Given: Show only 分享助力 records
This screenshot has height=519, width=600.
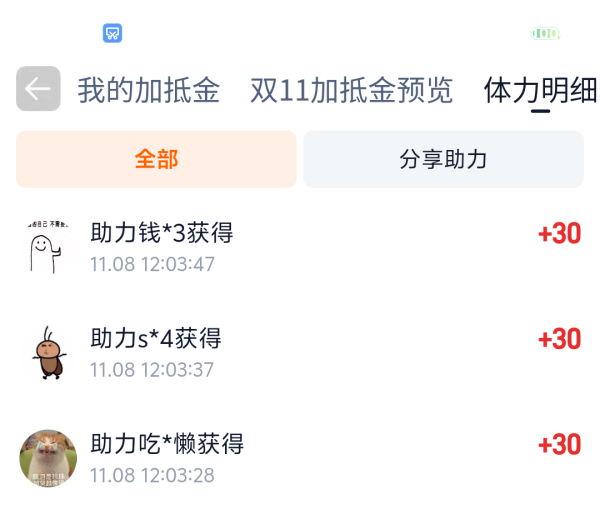Looking at the screenshot, I should point(443,159).
